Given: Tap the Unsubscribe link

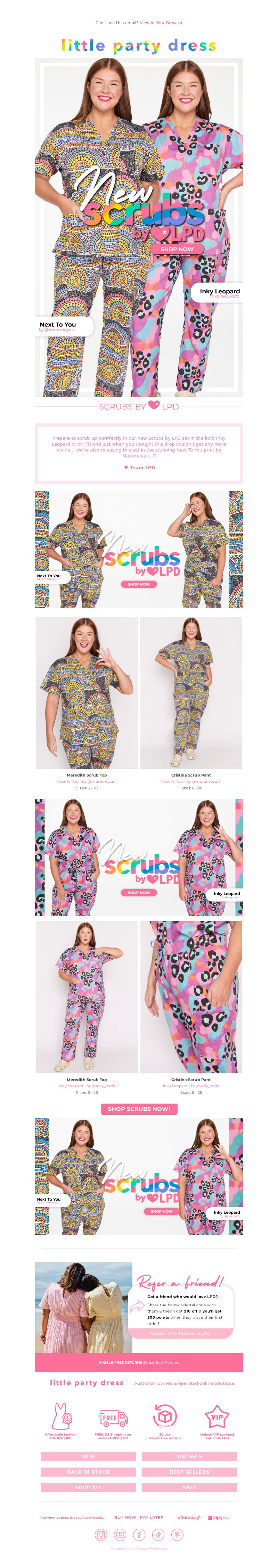Looking at the screenshot, I should 121,1548.
